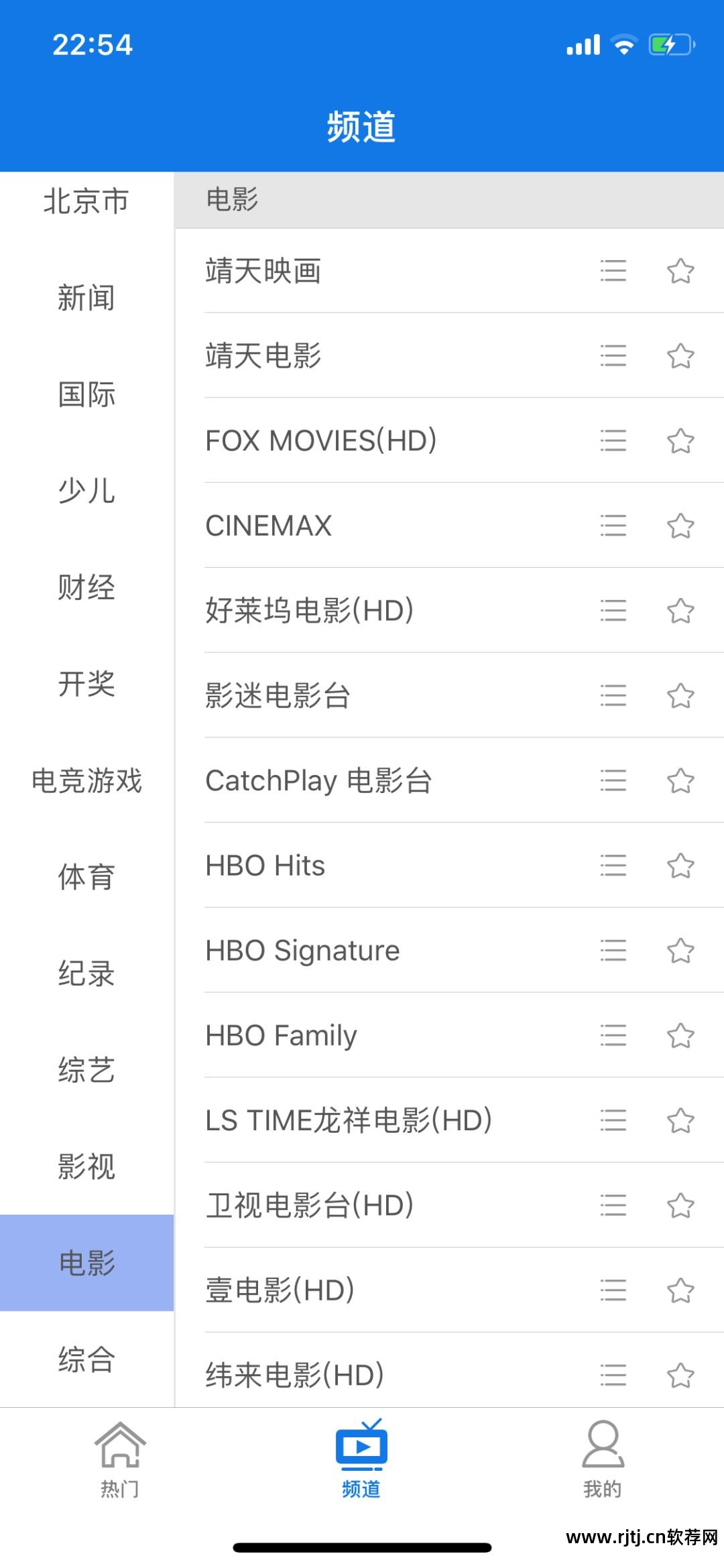724x1568 pixels.
Task: Open the CatchPlay 电影台 channel
Action: click(x=318, y=781)
